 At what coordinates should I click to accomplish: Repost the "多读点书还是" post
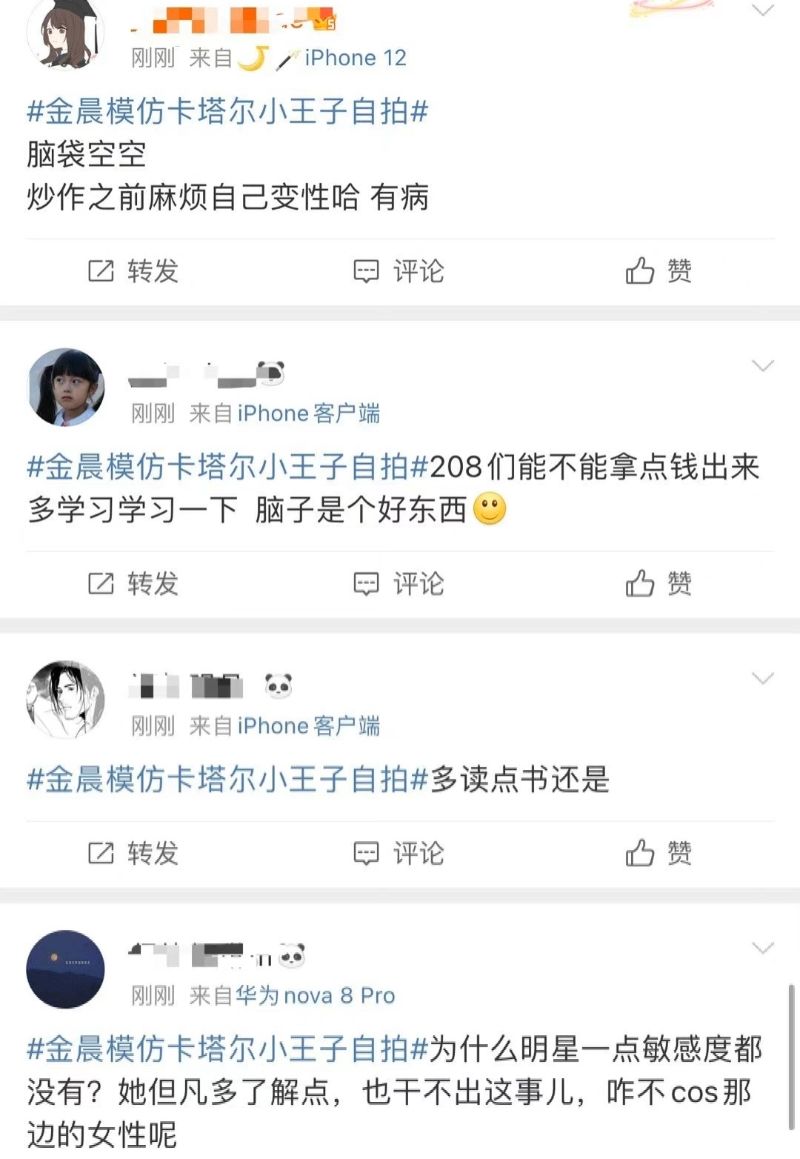133,853
